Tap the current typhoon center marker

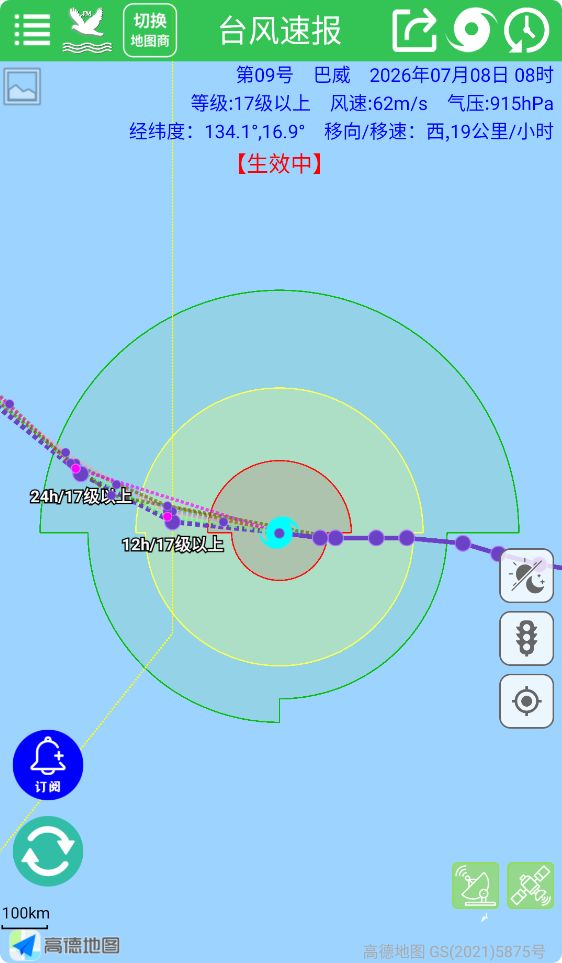point(279,532)
